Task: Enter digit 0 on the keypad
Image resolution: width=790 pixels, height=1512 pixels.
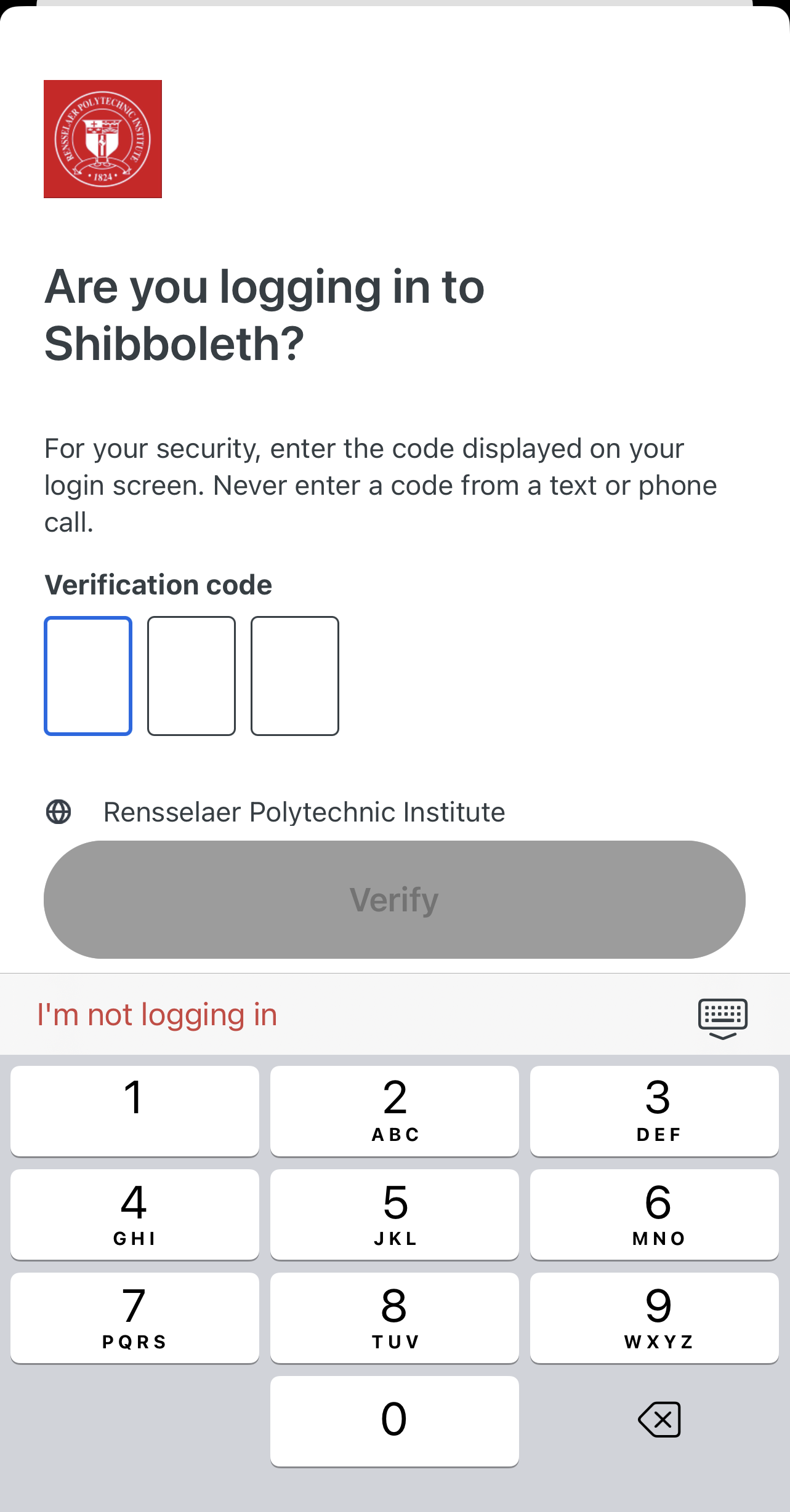Action: coord(395,1421)
